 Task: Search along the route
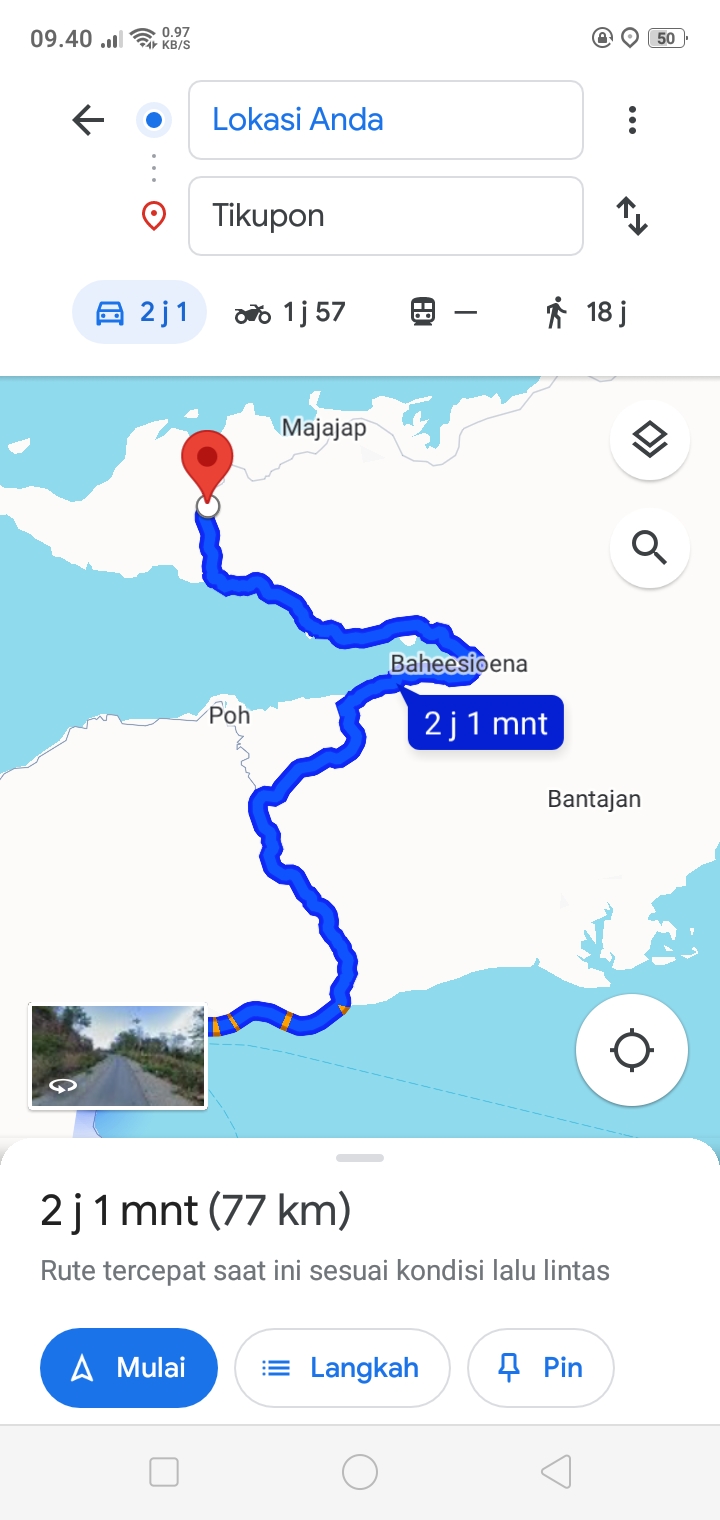point(650,548)
